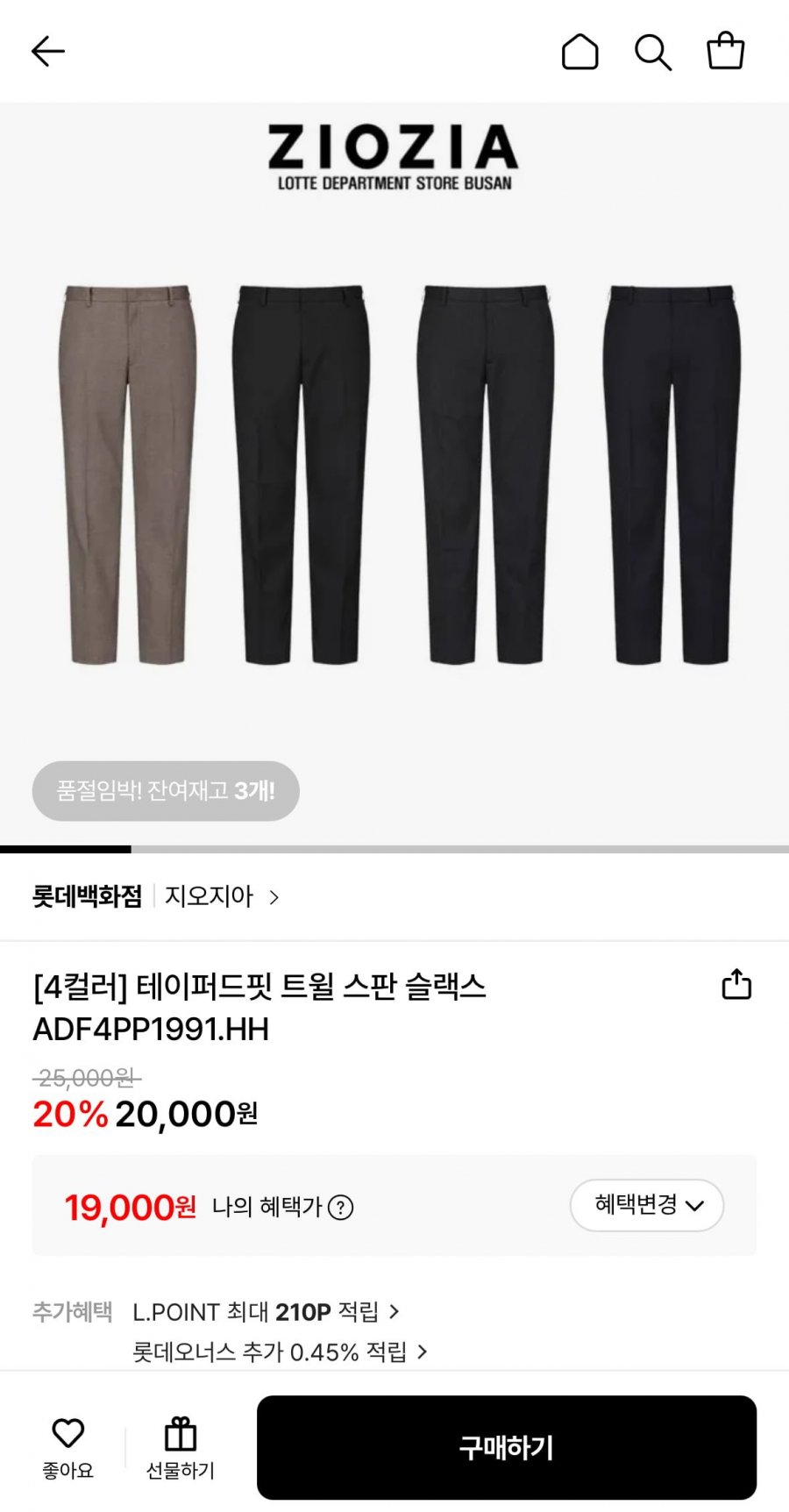View the ZIOZIA slacks product image
Viewport: 789px width, 1512px height.
pos(394,474)
